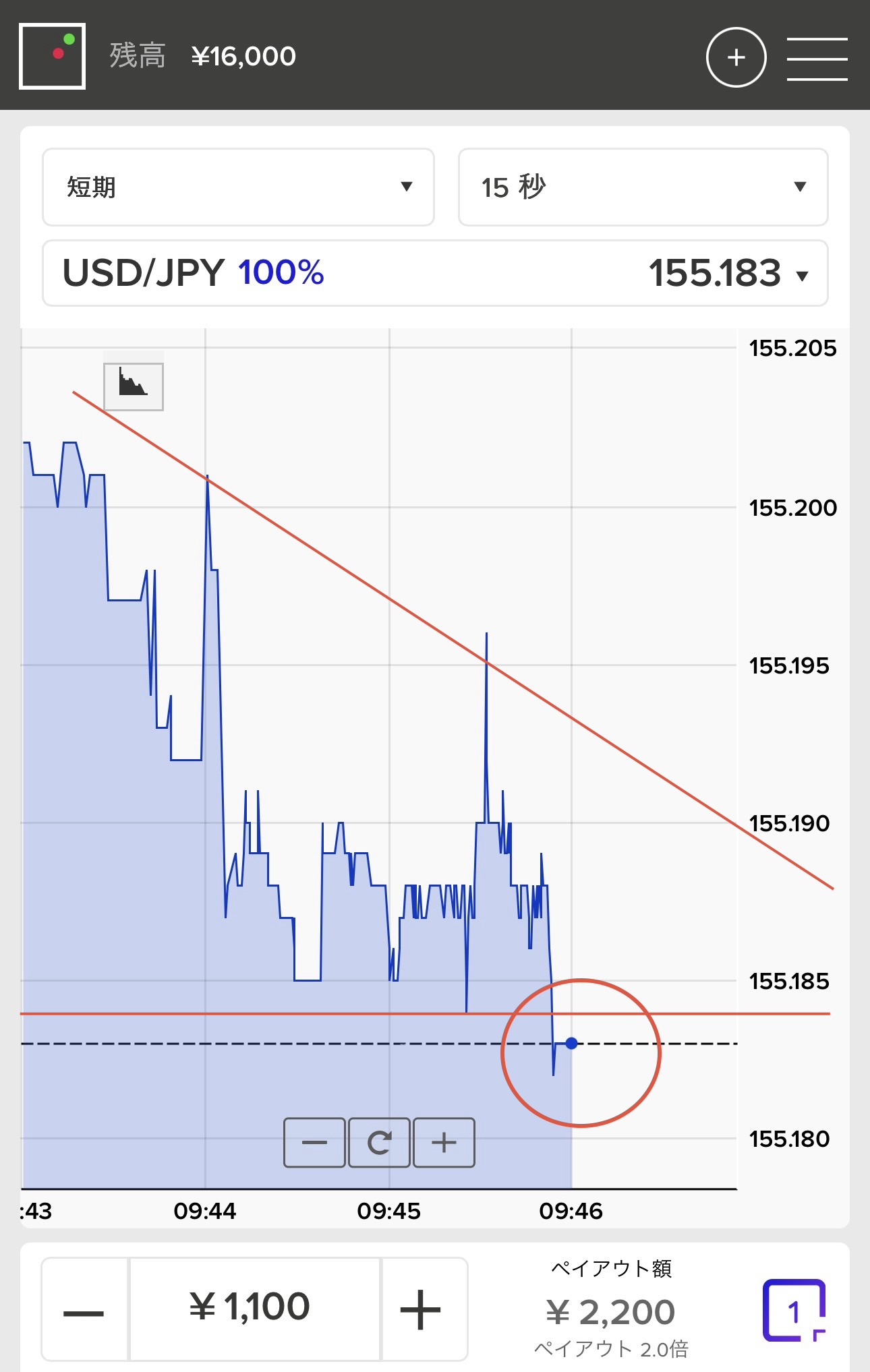Reset the chart zoom
The width and height of the screenshot is (870, 1372).
tap(379, 1142)
